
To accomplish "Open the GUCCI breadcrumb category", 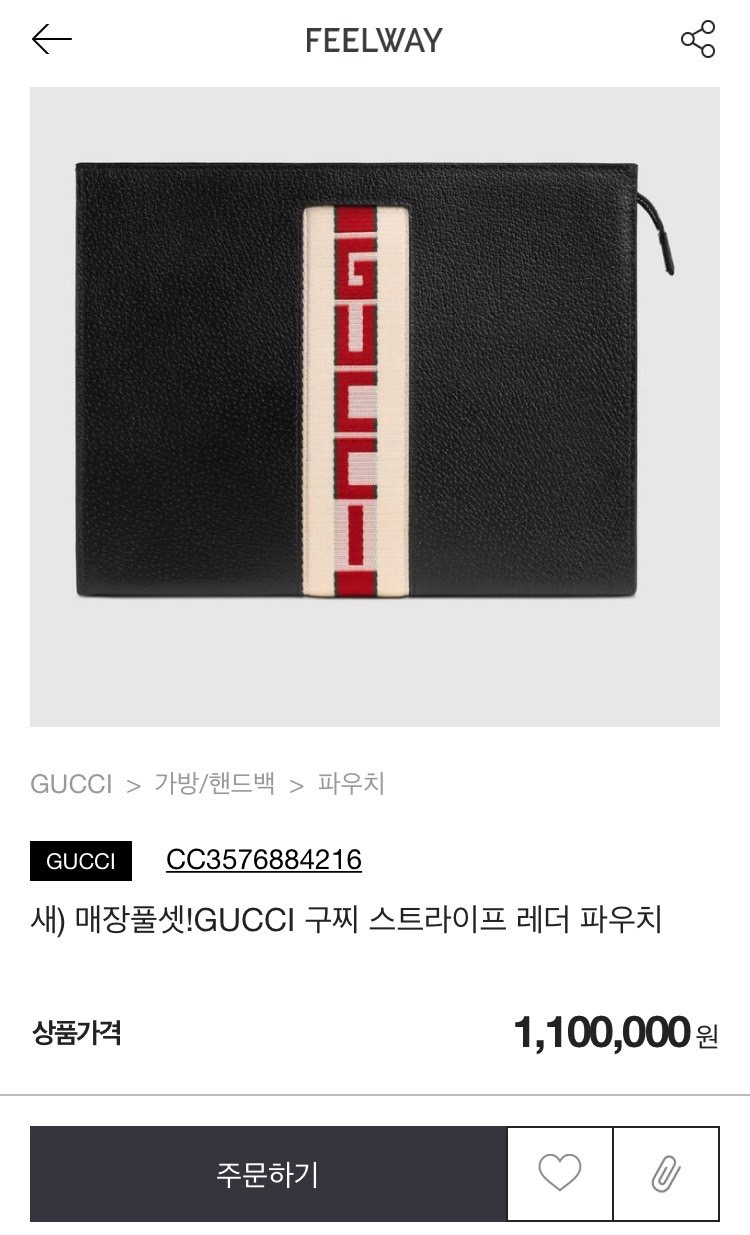I will 71,784.
